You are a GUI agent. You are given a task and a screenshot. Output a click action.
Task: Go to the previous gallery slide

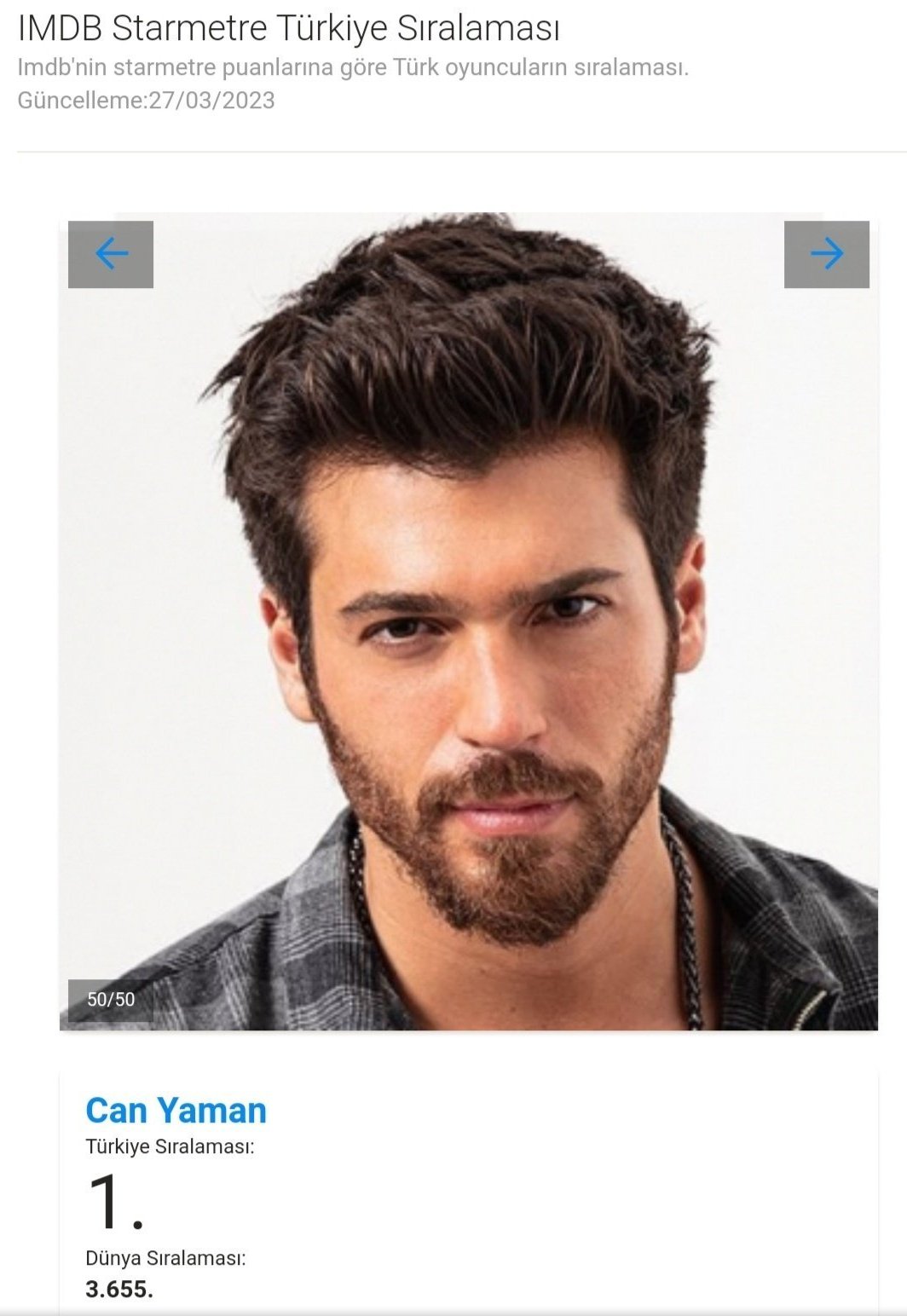[111, 254]
